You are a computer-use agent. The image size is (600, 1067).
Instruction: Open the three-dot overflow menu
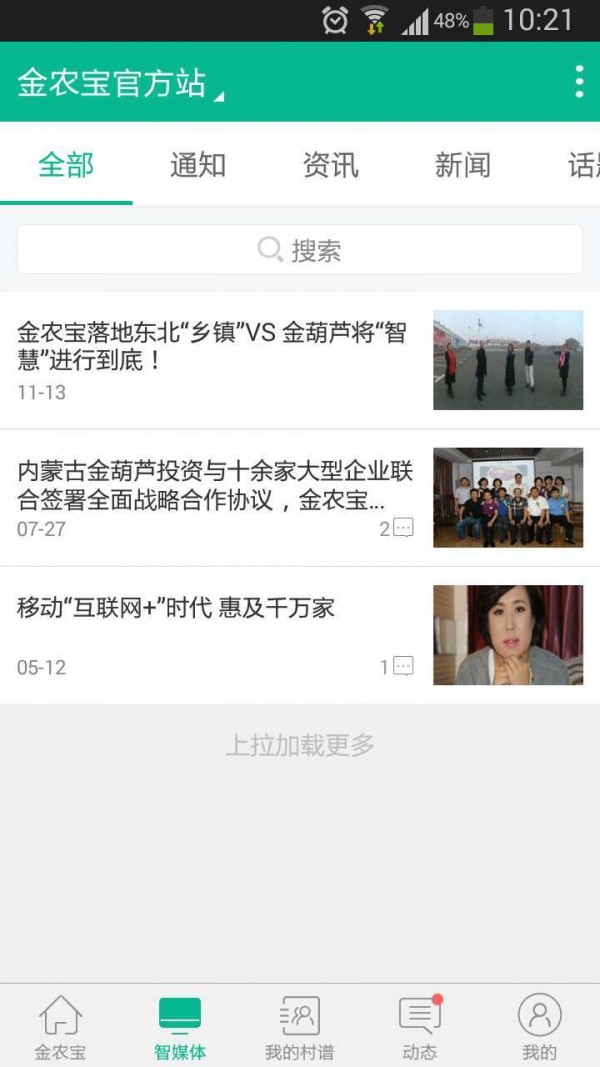coord(579,82)
